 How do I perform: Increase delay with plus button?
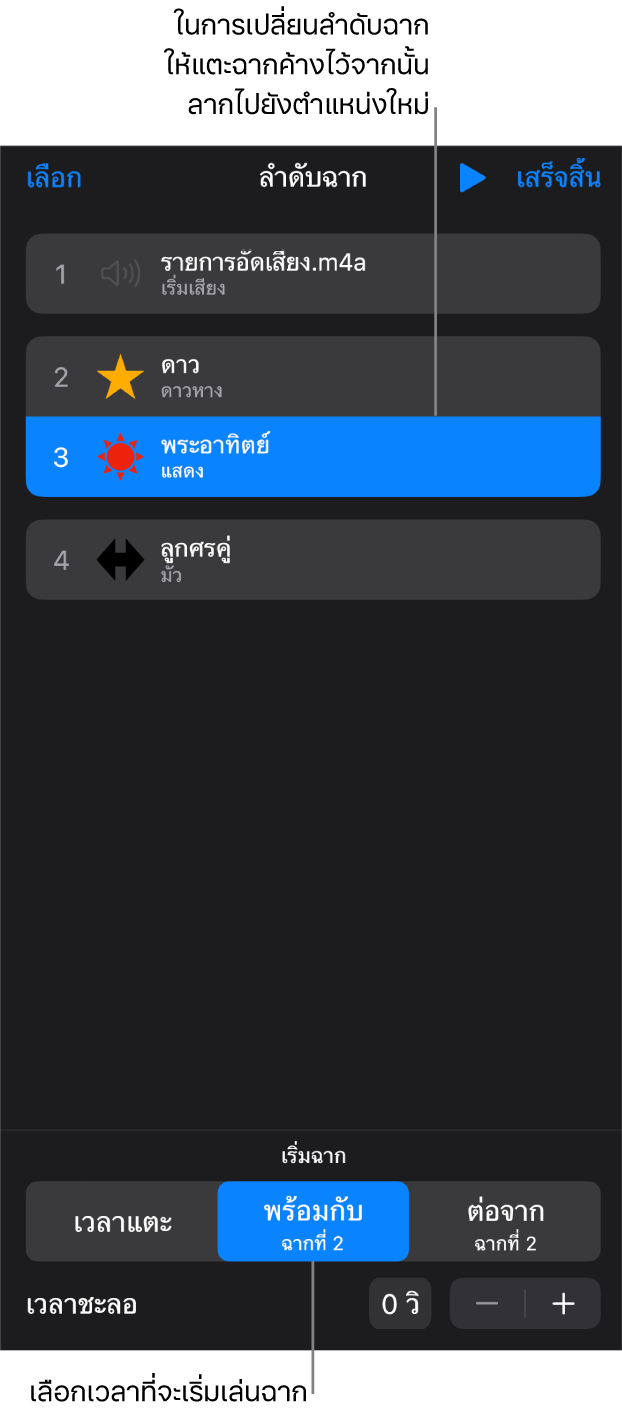tap(563, 1304)
